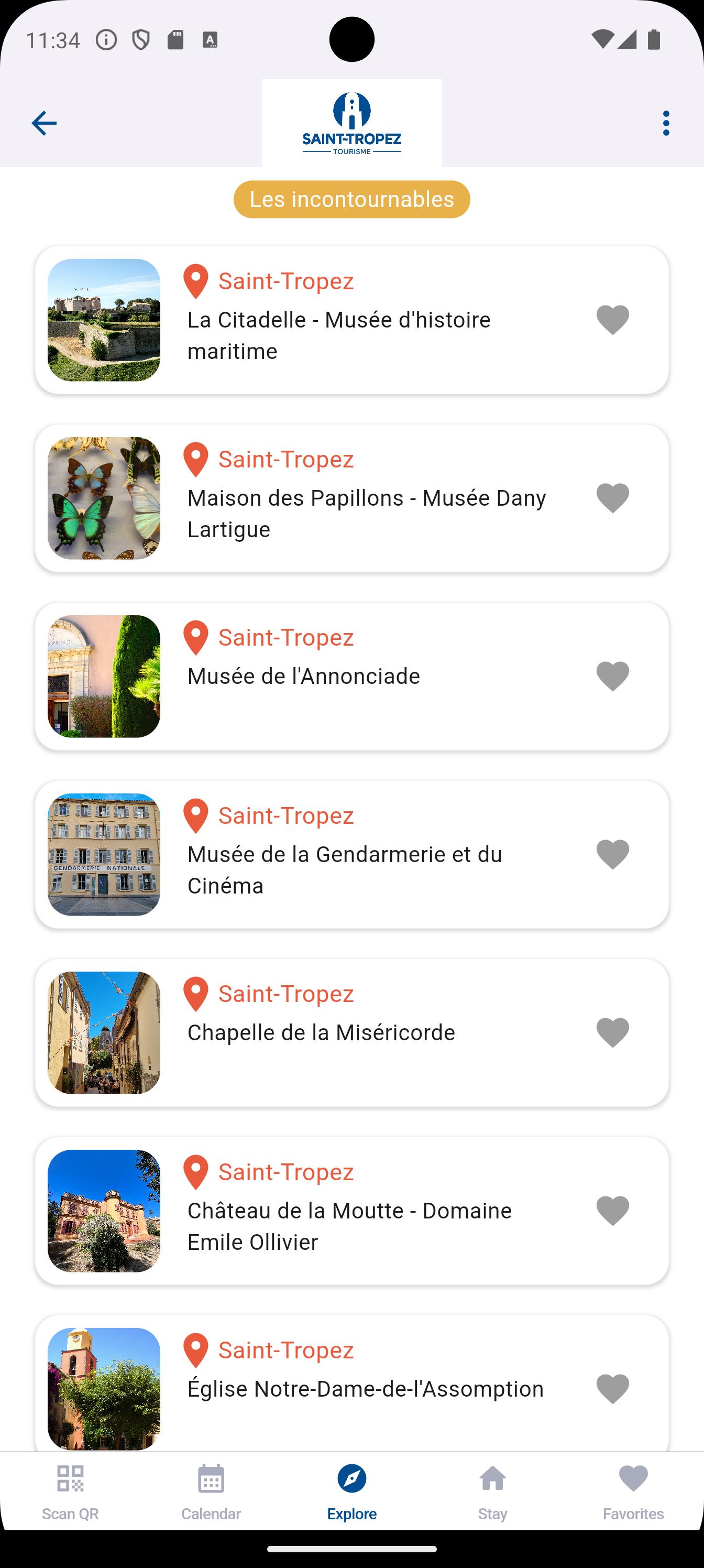Viewport: 704px width, 1568px height.
Task: Open Musée de la Gendarmerie et du Cinéma
Action: (351, 855)
